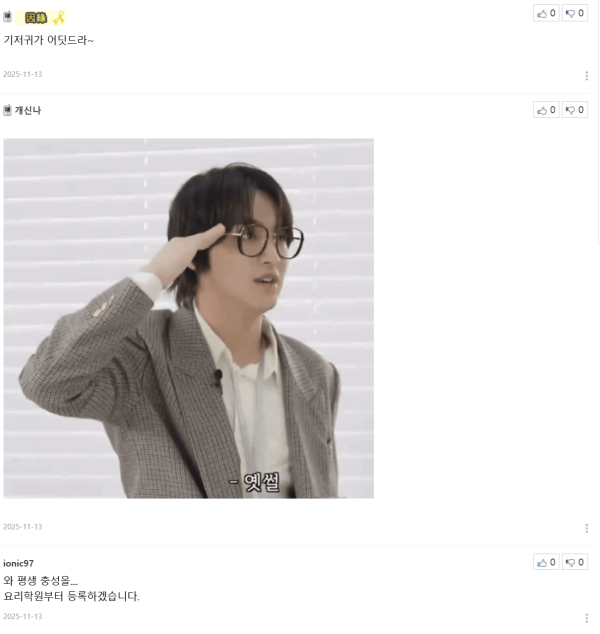The height and width of the screenshot is (634, 600).
Task: Upvote ionic97's comment
Action: (546, 562)
